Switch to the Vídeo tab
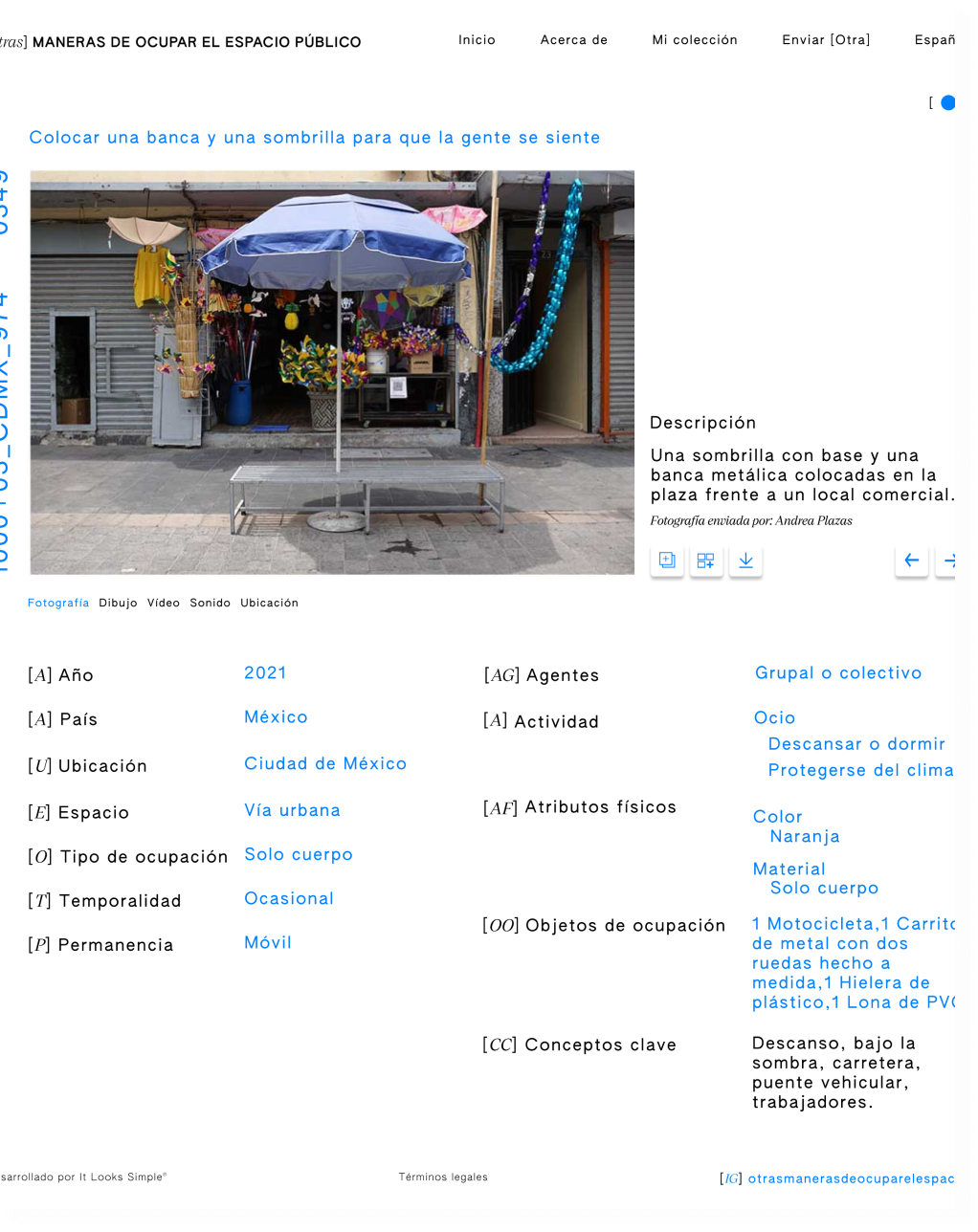Screen dimensions: 978x1232 click(164, 604)
